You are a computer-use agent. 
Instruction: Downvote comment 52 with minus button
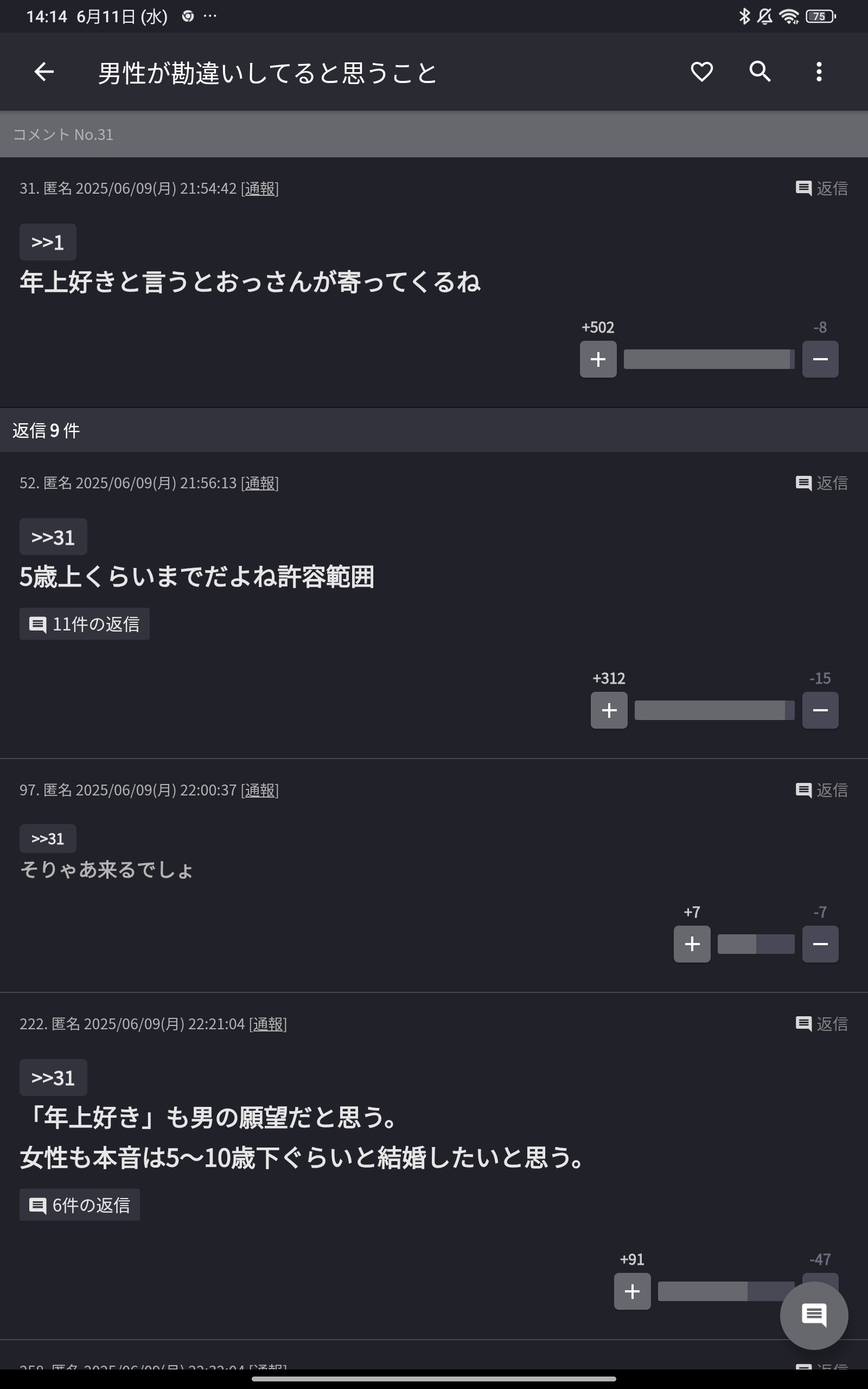click(820, 711)
